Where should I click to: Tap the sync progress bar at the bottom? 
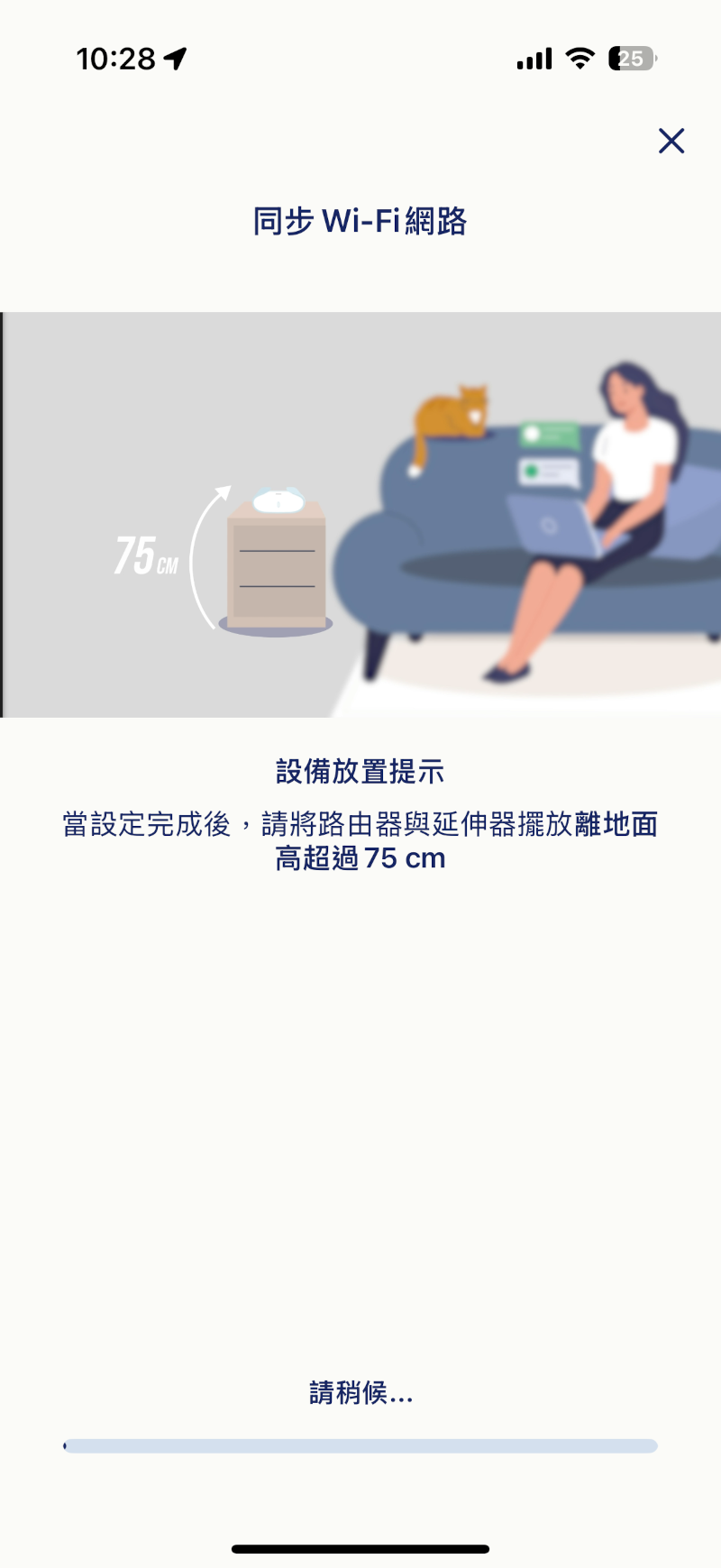coord(360,1445)
